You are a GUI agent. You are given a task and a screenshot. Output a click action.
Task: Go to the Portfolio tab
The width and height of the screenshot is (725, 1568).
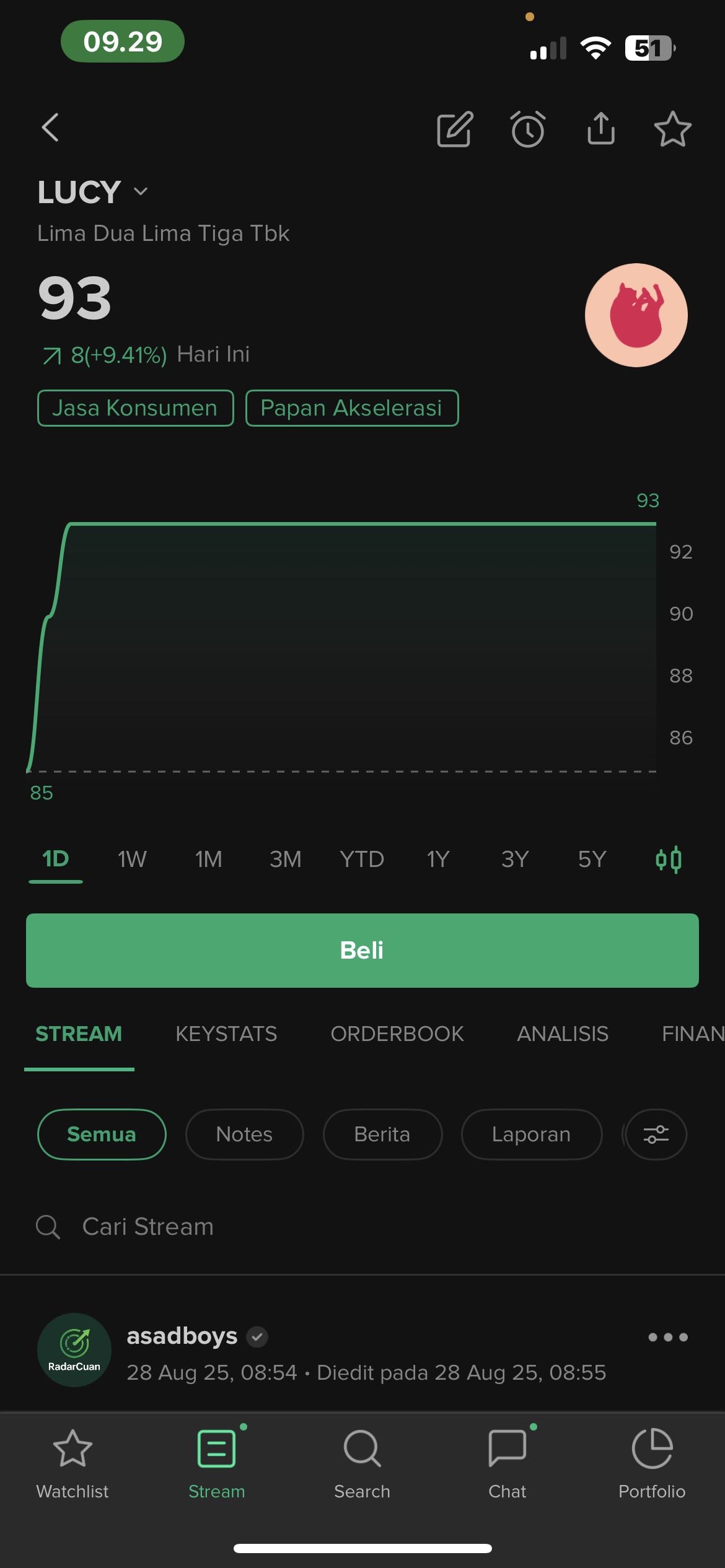coord(651,1464)
